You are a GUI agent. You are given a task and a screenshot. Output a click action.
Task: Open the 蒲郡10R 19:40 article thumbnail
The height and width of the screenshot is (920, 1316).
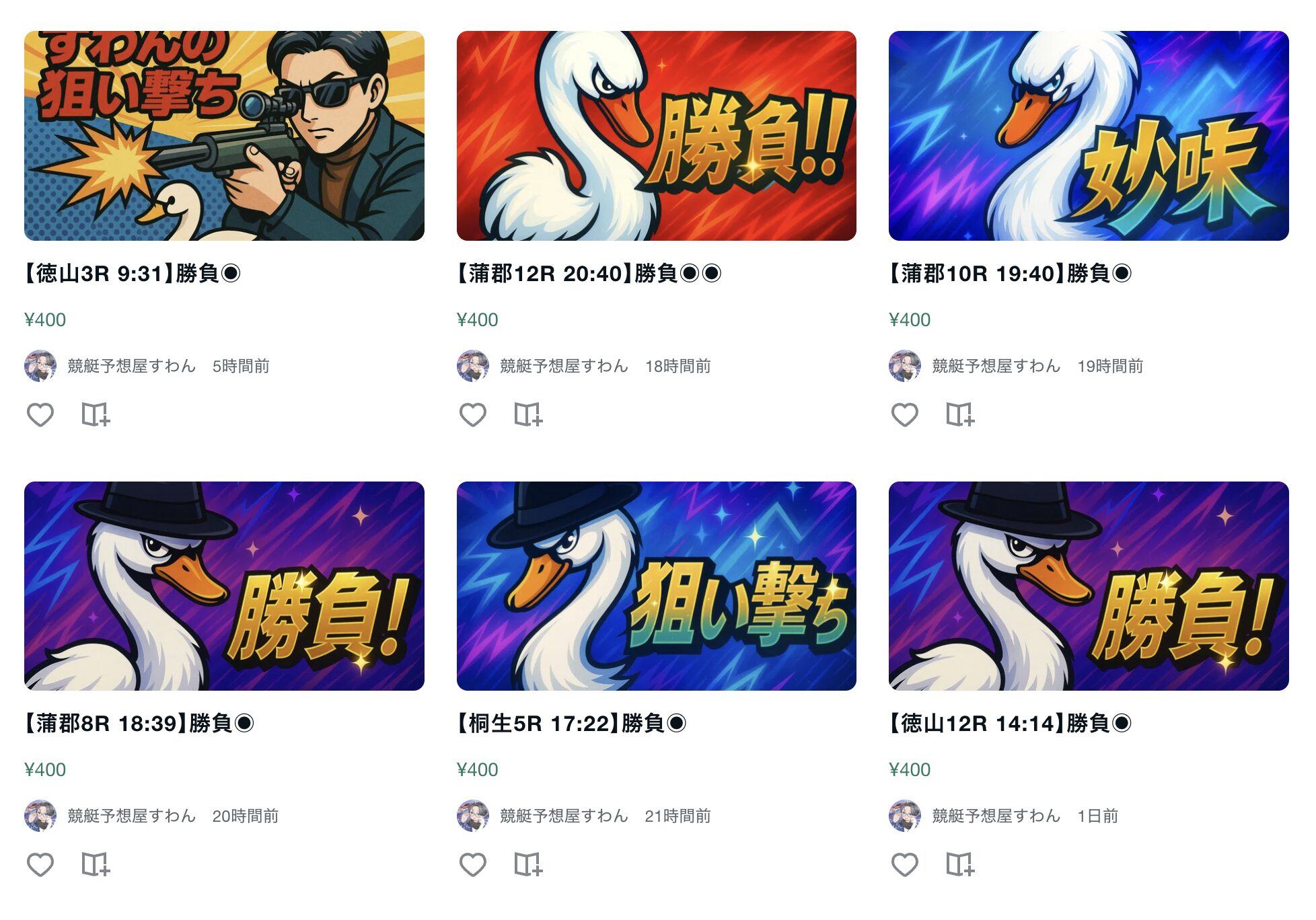tap(1088, 135)
